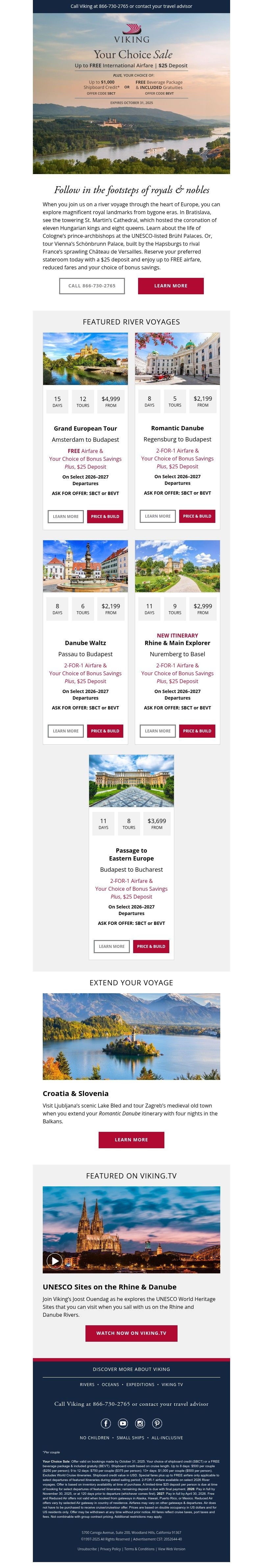Visit Viking's Facebook page

click(x=106, y=1423)
